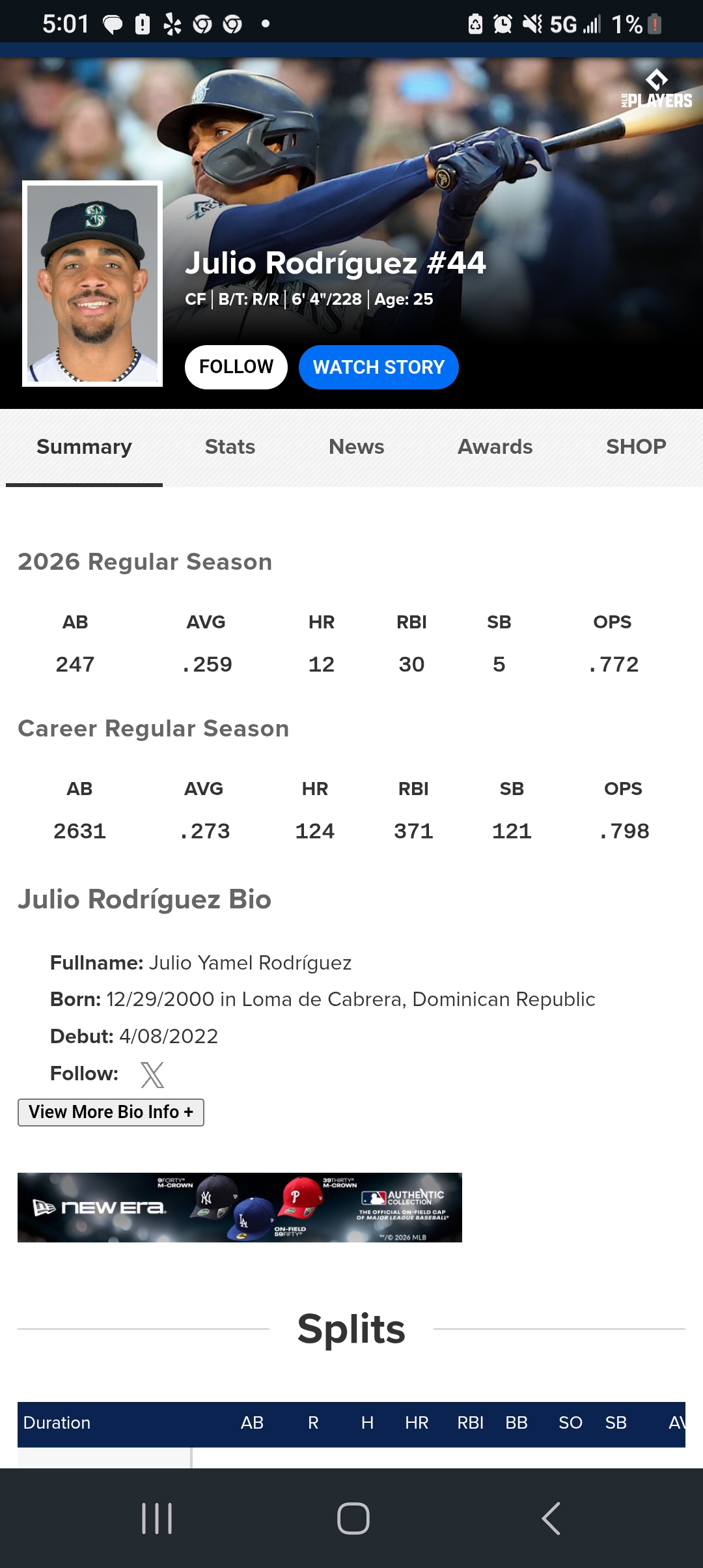Open the New Era caps banner ad
This screenshot has height=1568, width=703.
tap(240, 1207)
